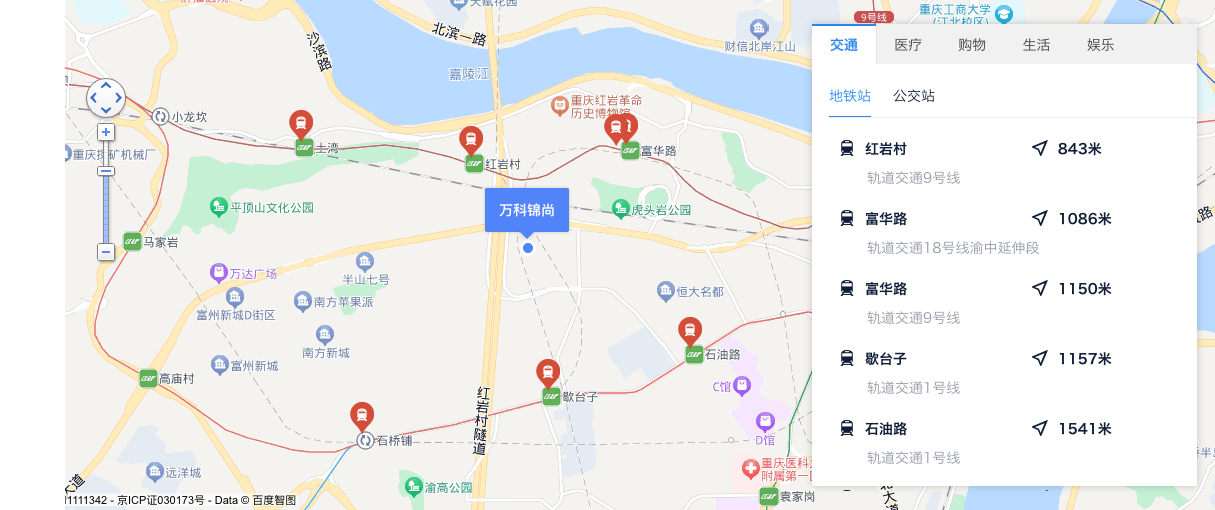Tap the red marker above 红岩村 station

[x=471, y=141]
